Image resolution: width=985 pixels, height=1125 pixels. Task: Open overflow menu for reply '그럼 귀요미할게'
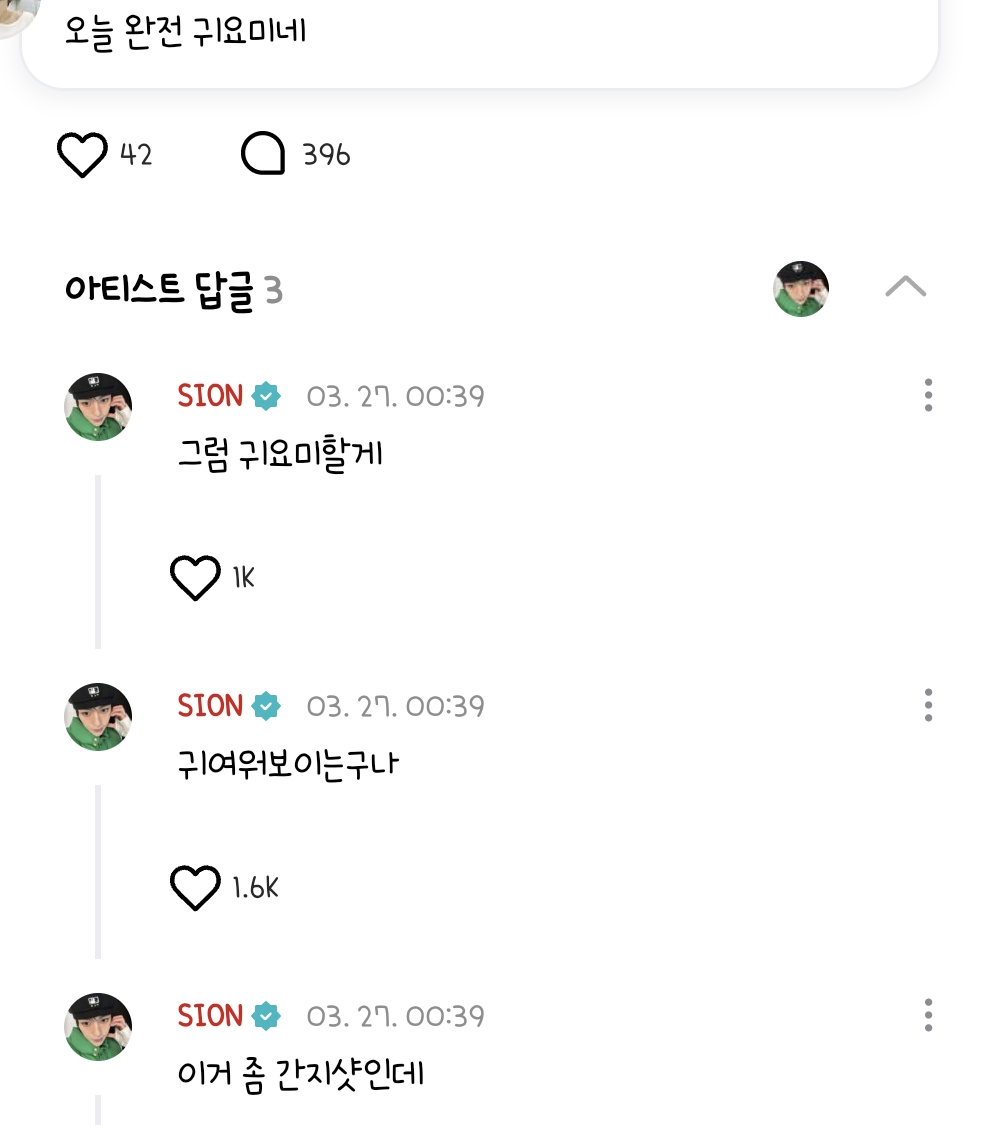click(x=928, y=396)
